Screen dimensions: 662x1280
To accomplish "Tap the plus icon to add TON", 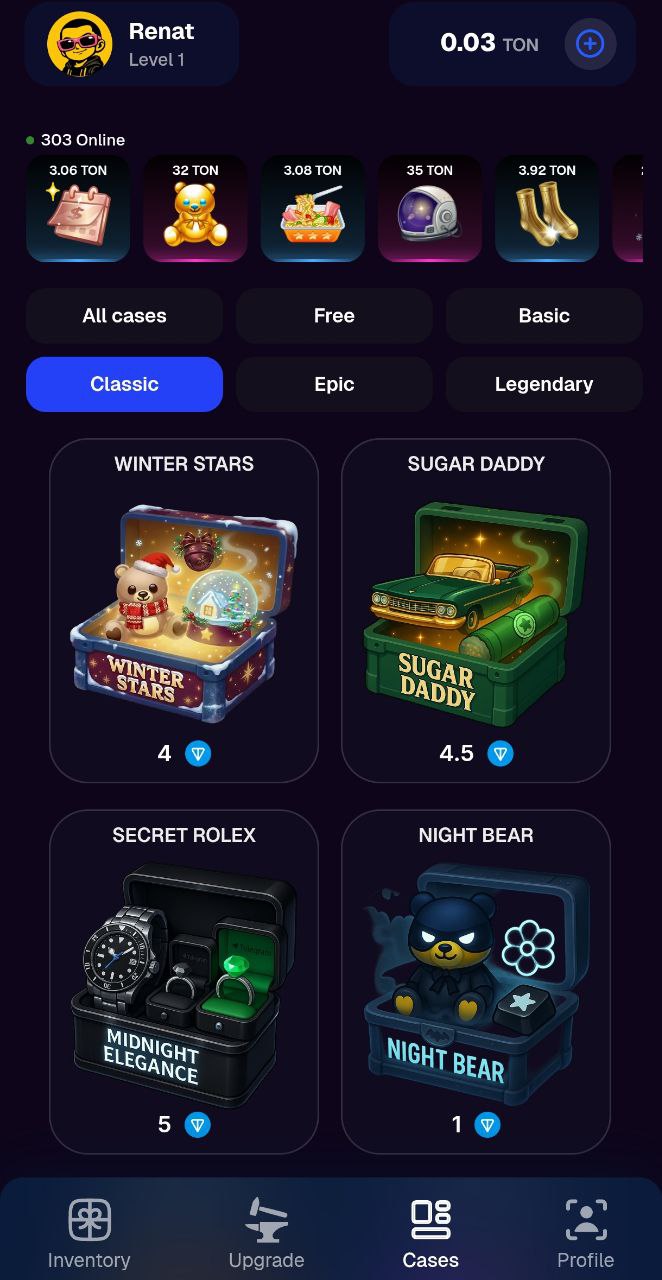I will coord(590,44).
